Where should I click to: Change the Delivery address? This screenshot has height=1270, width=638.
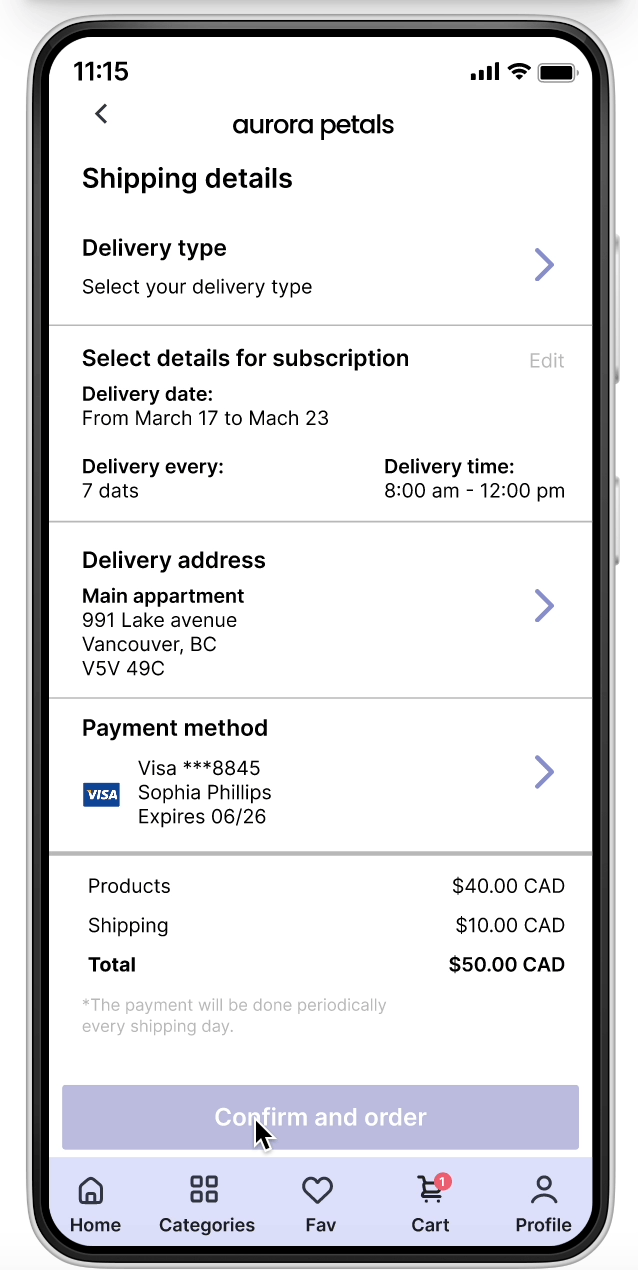click(x=320, y=611)
